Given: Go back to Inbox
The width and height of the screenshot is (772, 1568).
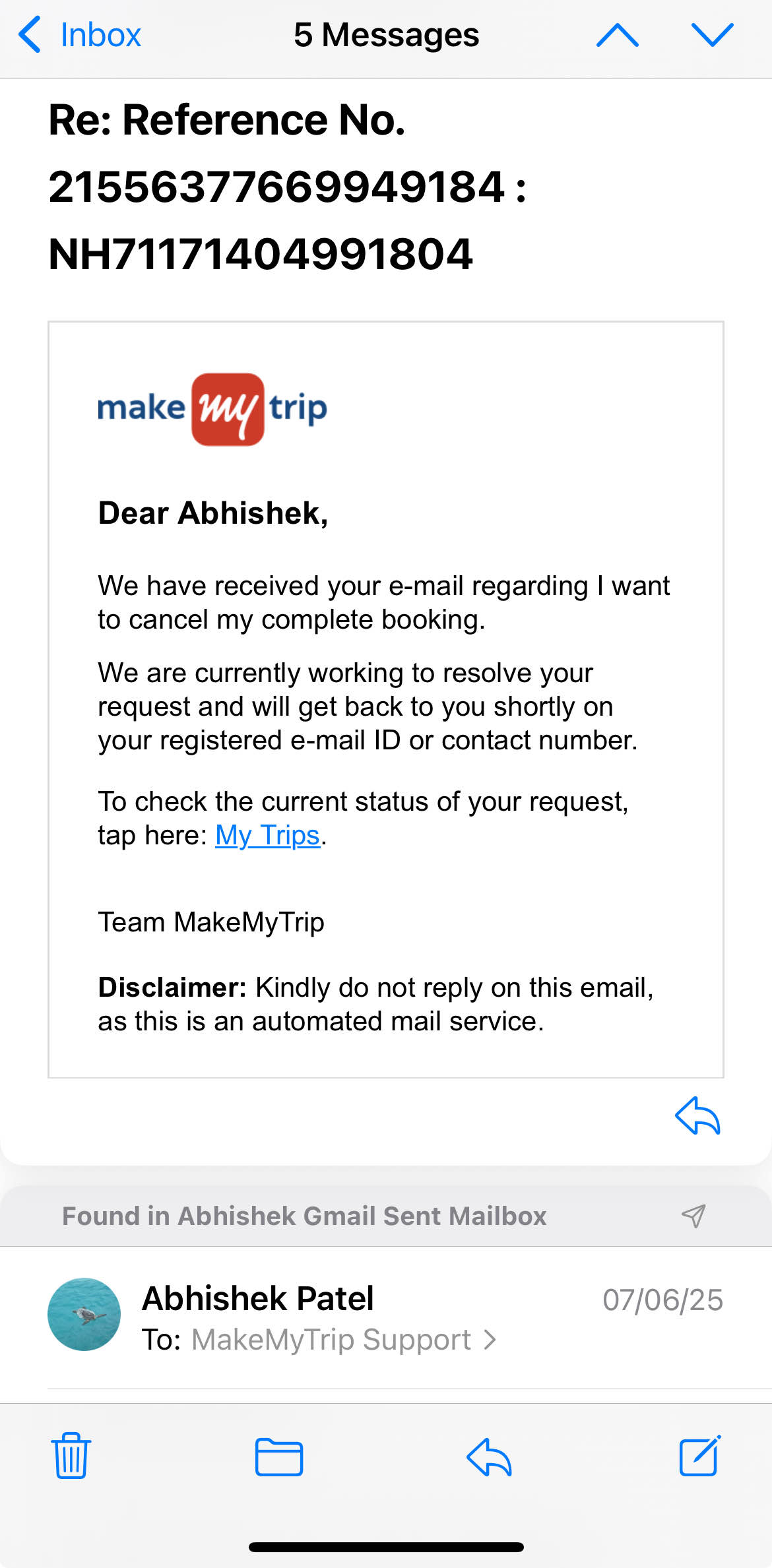Looking at the screenshot, I should point(80,35).
